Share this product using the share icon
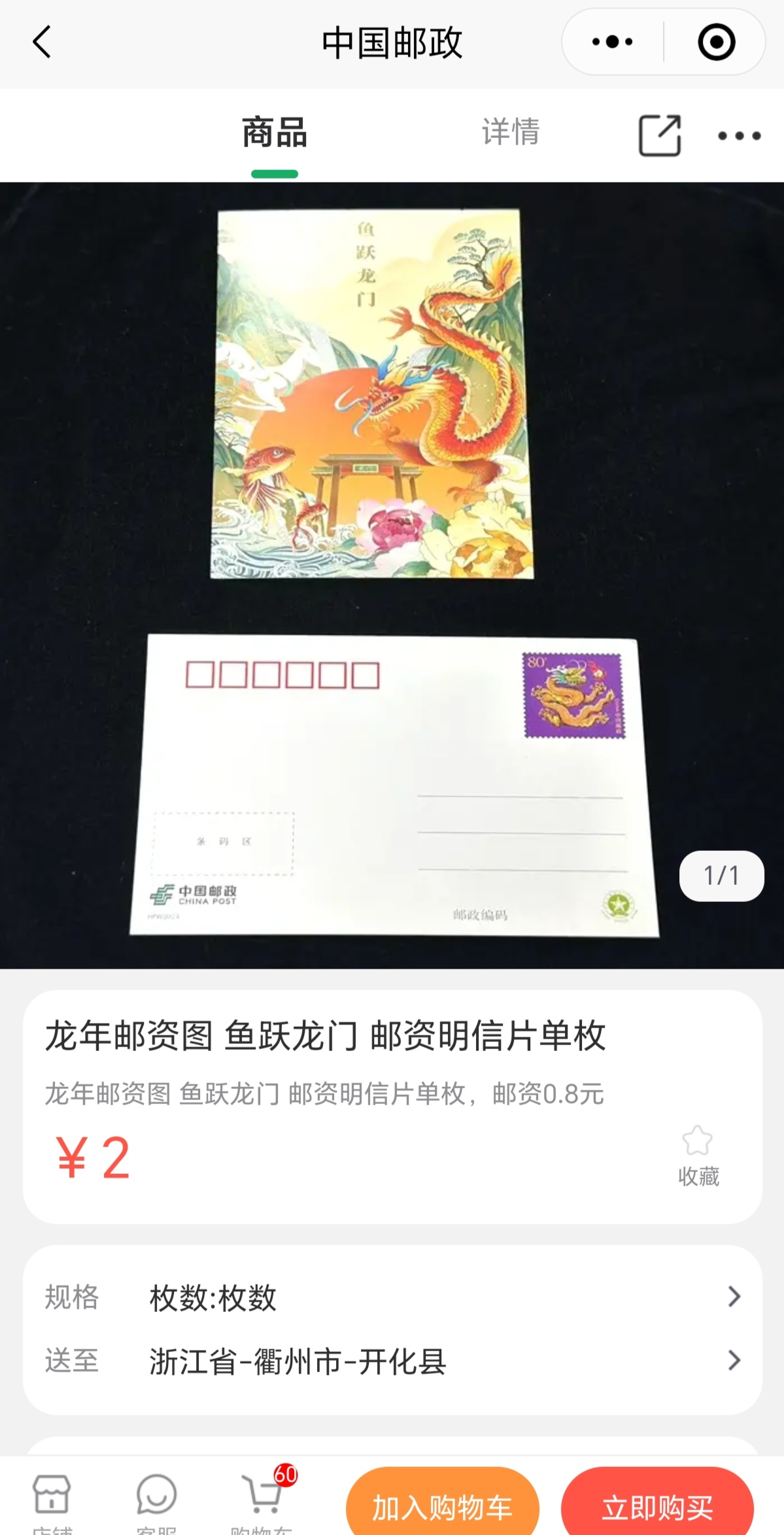This screenshot has height=1535, width=784. [659, 135]
